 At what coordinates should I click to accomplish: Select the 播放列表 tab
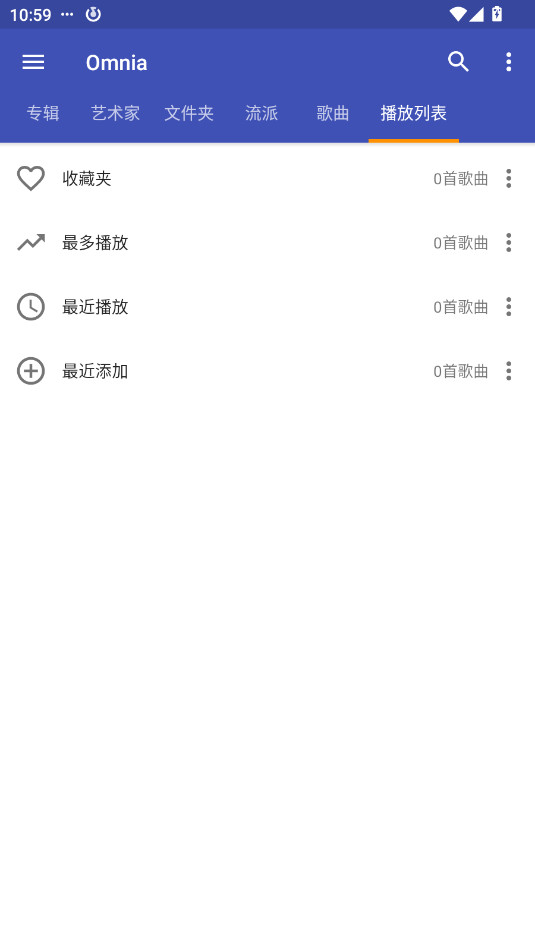[x=414, y=113]
